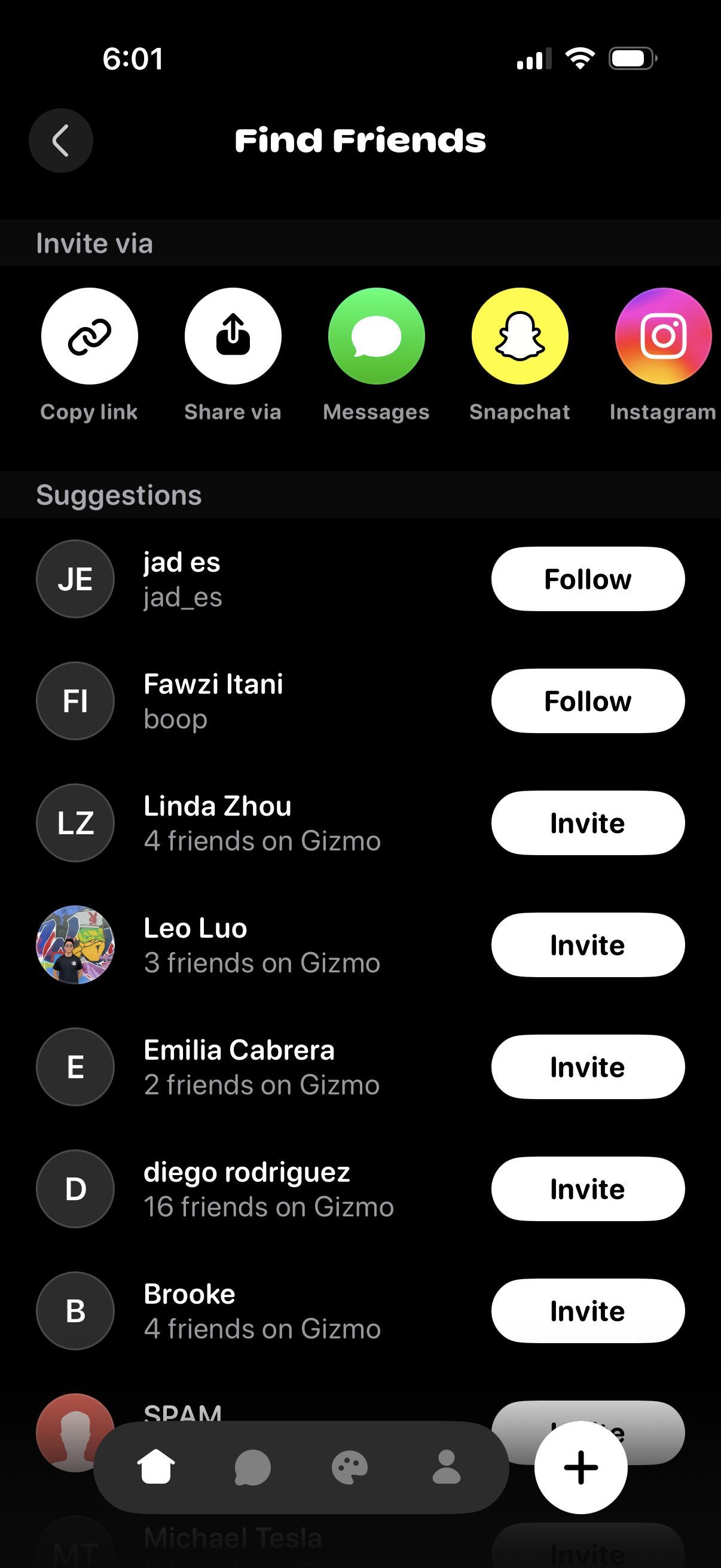Tap the Copy link icon
721x1568 pixels.
click(89, 336)
